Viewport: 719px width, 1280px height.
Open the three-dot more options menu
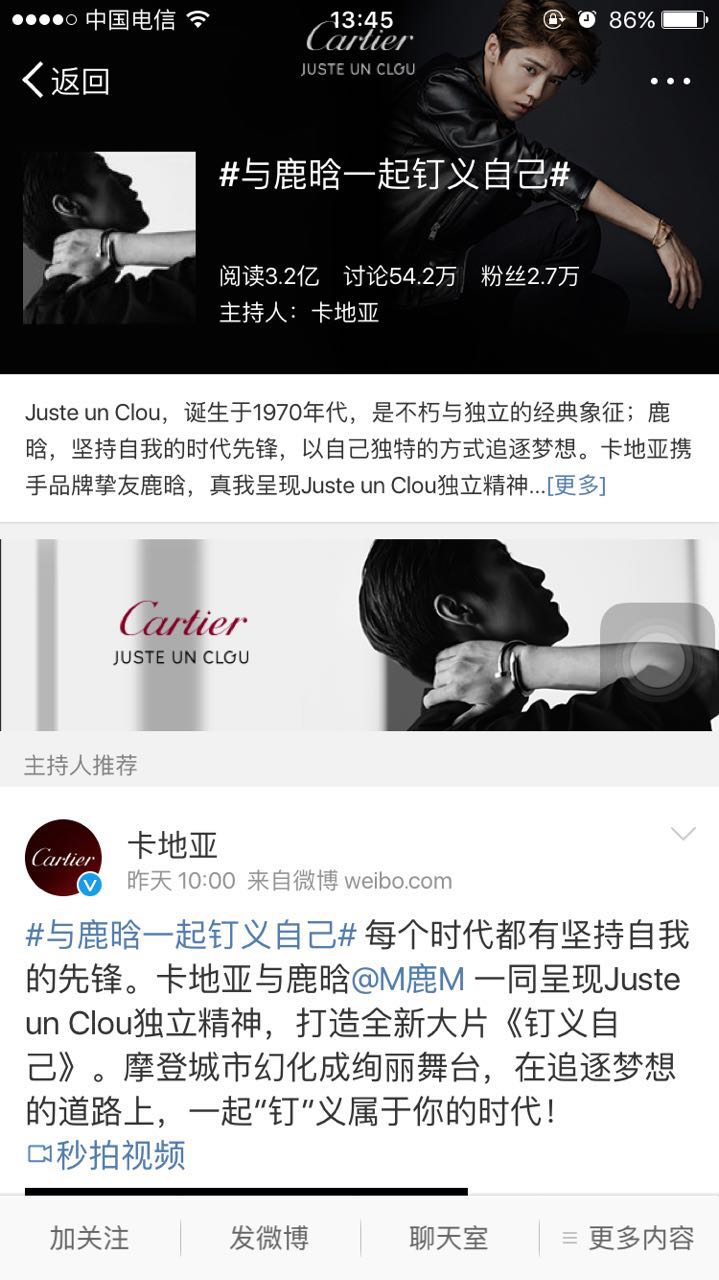670,81
